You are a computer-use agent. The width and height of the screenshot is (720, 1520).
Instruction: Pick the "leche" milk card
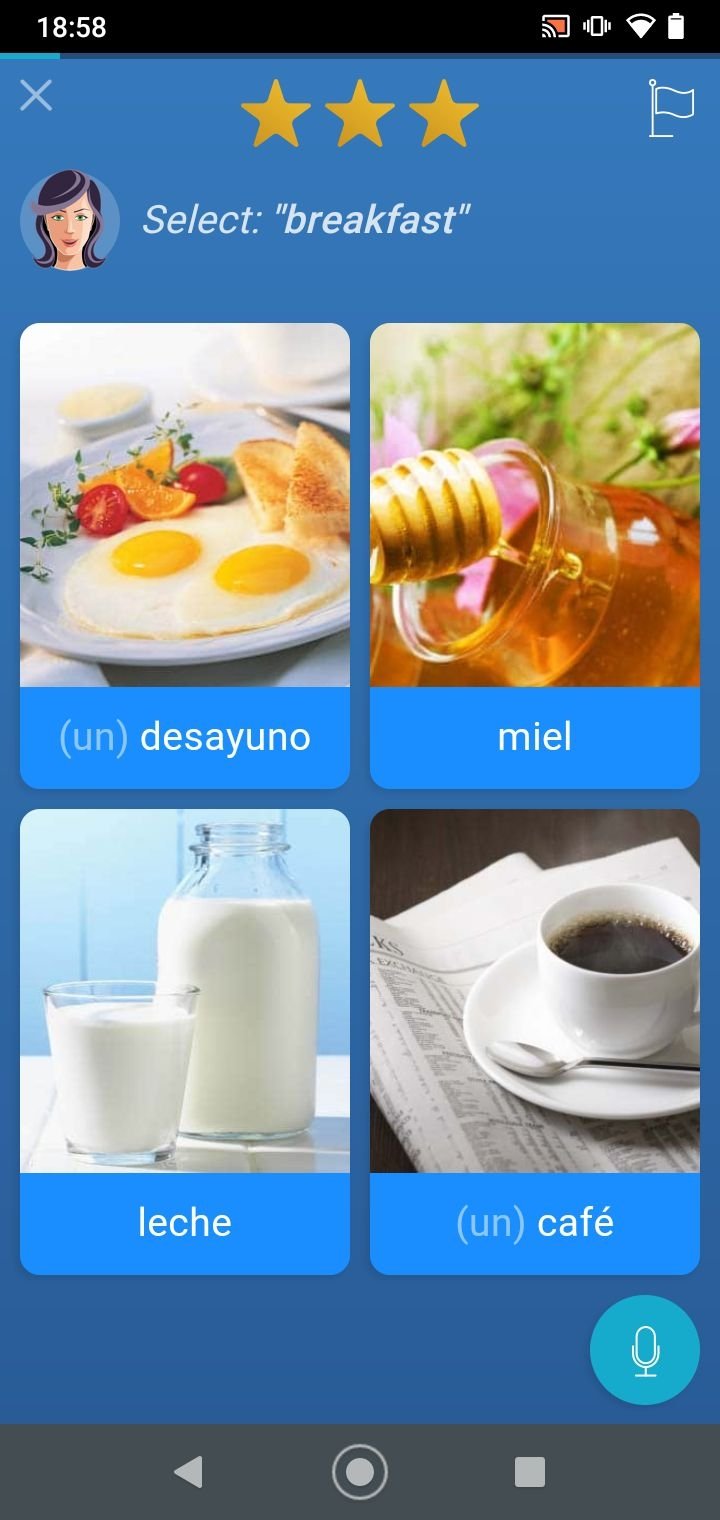coord(185,1041)
